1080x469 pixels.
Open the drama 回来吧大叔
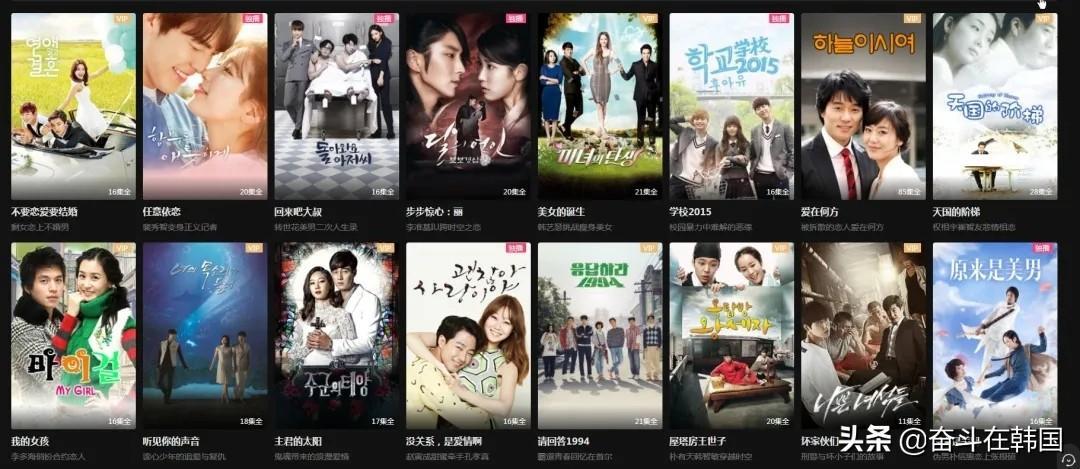click(336, 106)
